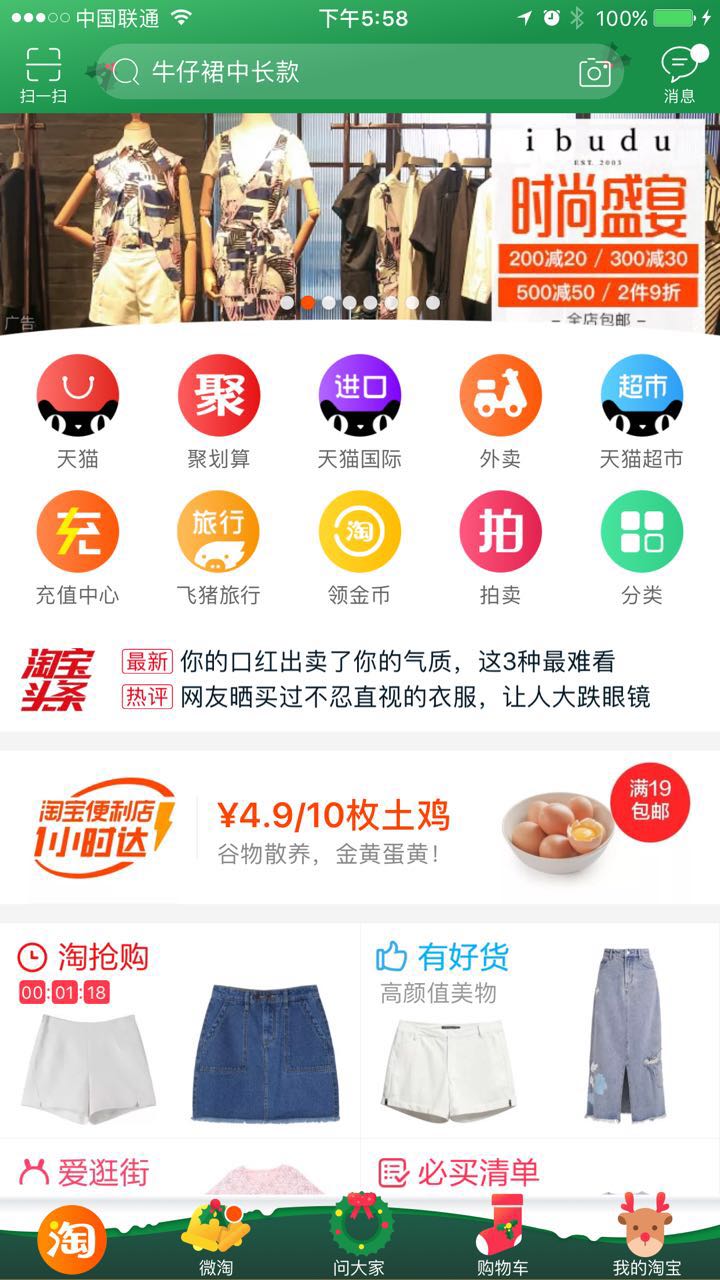Viewport: 720px width, 1280px height.
Task: Tap a carousel indicator dot on the banner
Action: [x=308, y=301]
